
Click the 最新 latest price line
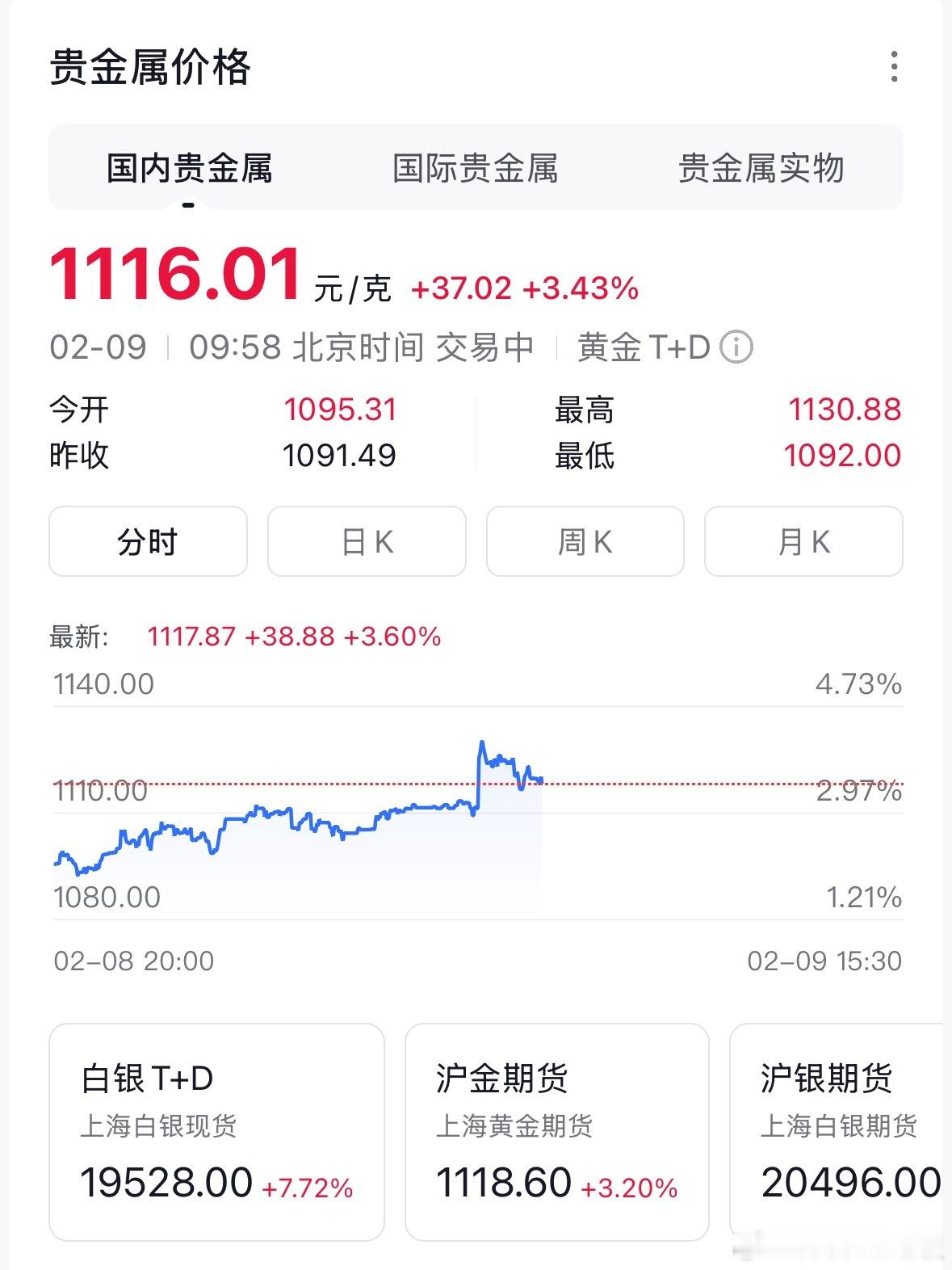point(242,637)
